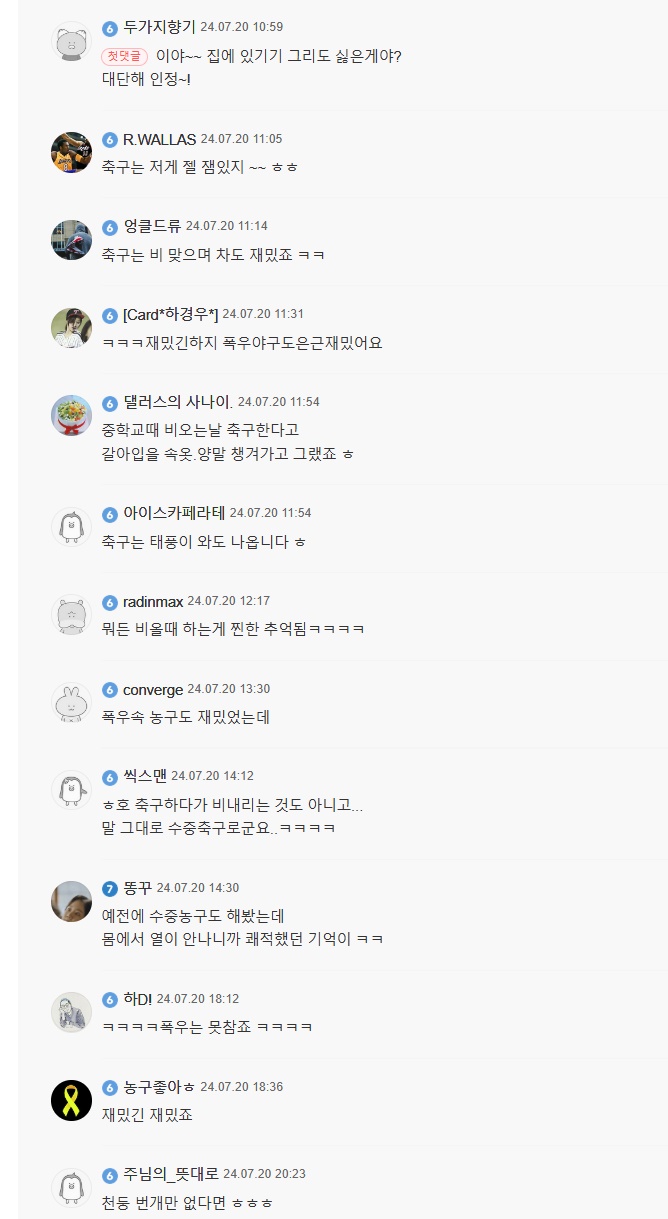View 농구좋아ㅎ yellow ribbon avatar

pyautogui.click(x=71, y=1100)
